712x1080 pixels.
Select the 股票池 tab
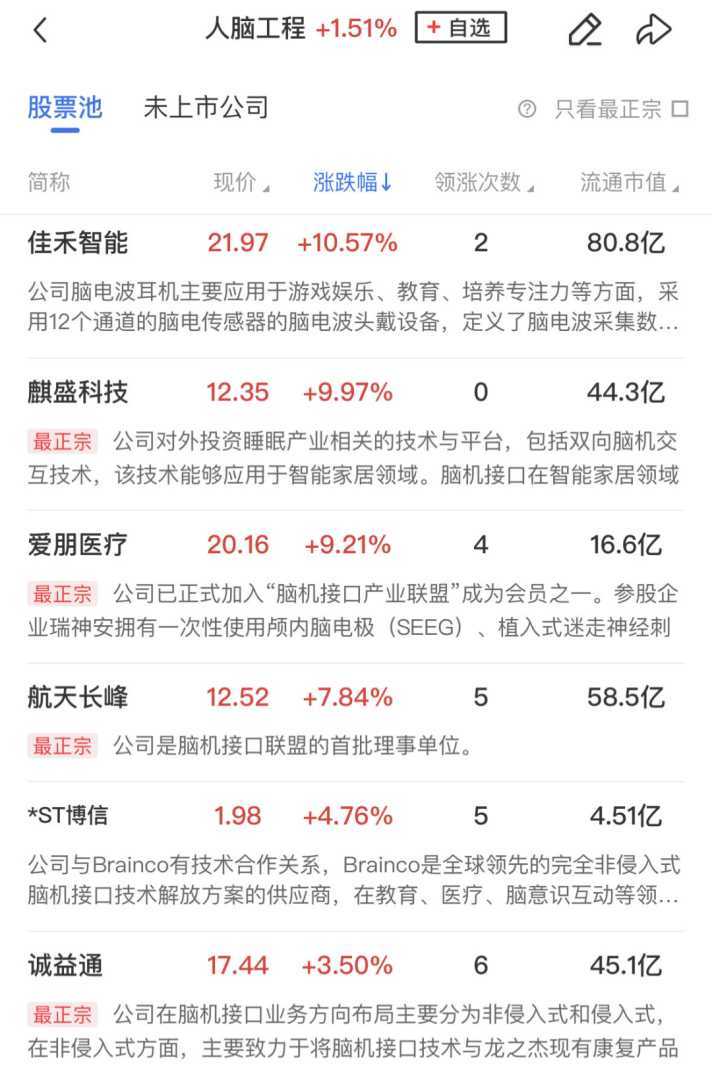(x=65, y=108)
